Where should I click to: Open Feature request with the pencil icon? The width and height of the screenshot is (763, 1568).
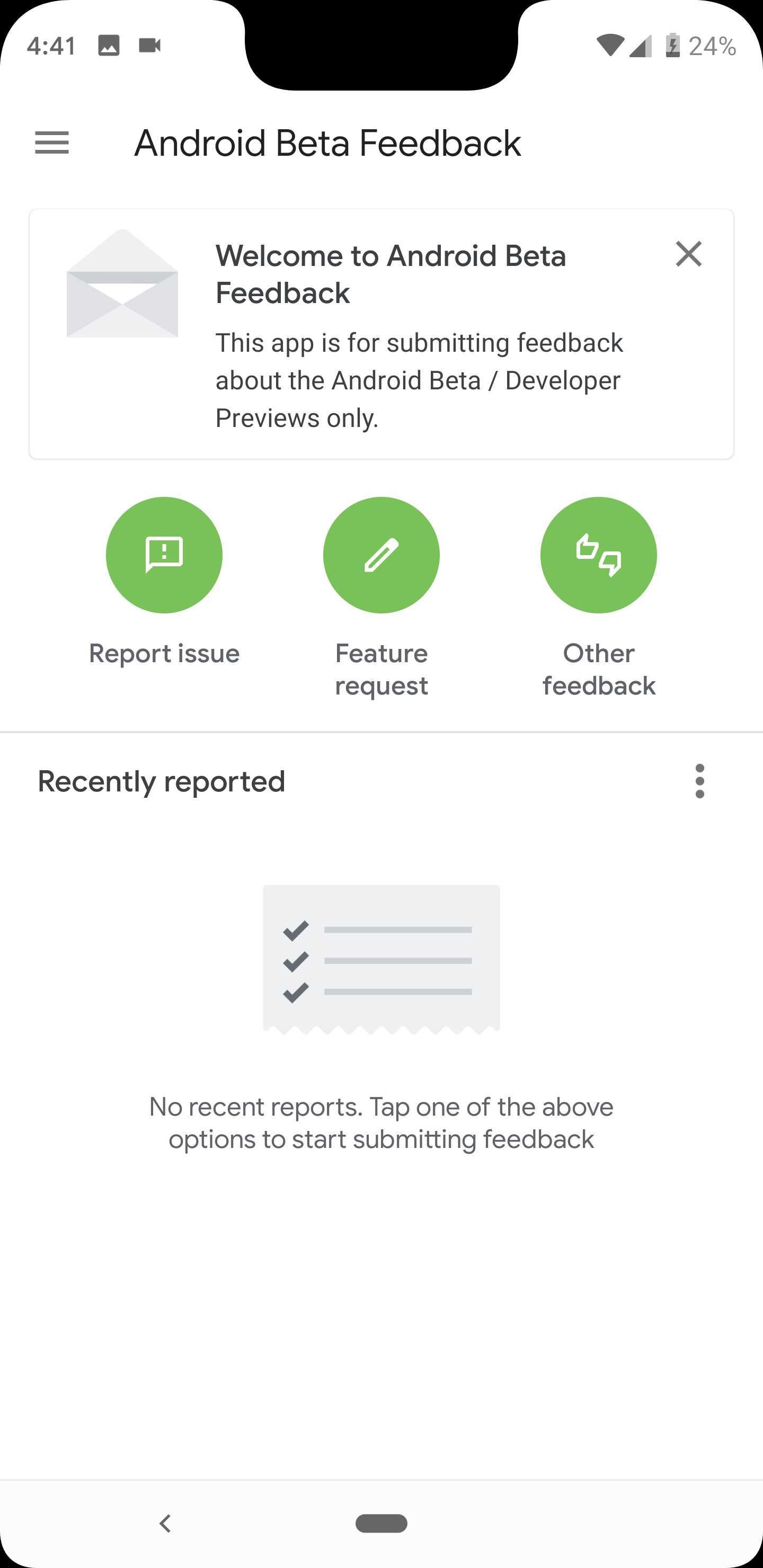click(381, 555)
